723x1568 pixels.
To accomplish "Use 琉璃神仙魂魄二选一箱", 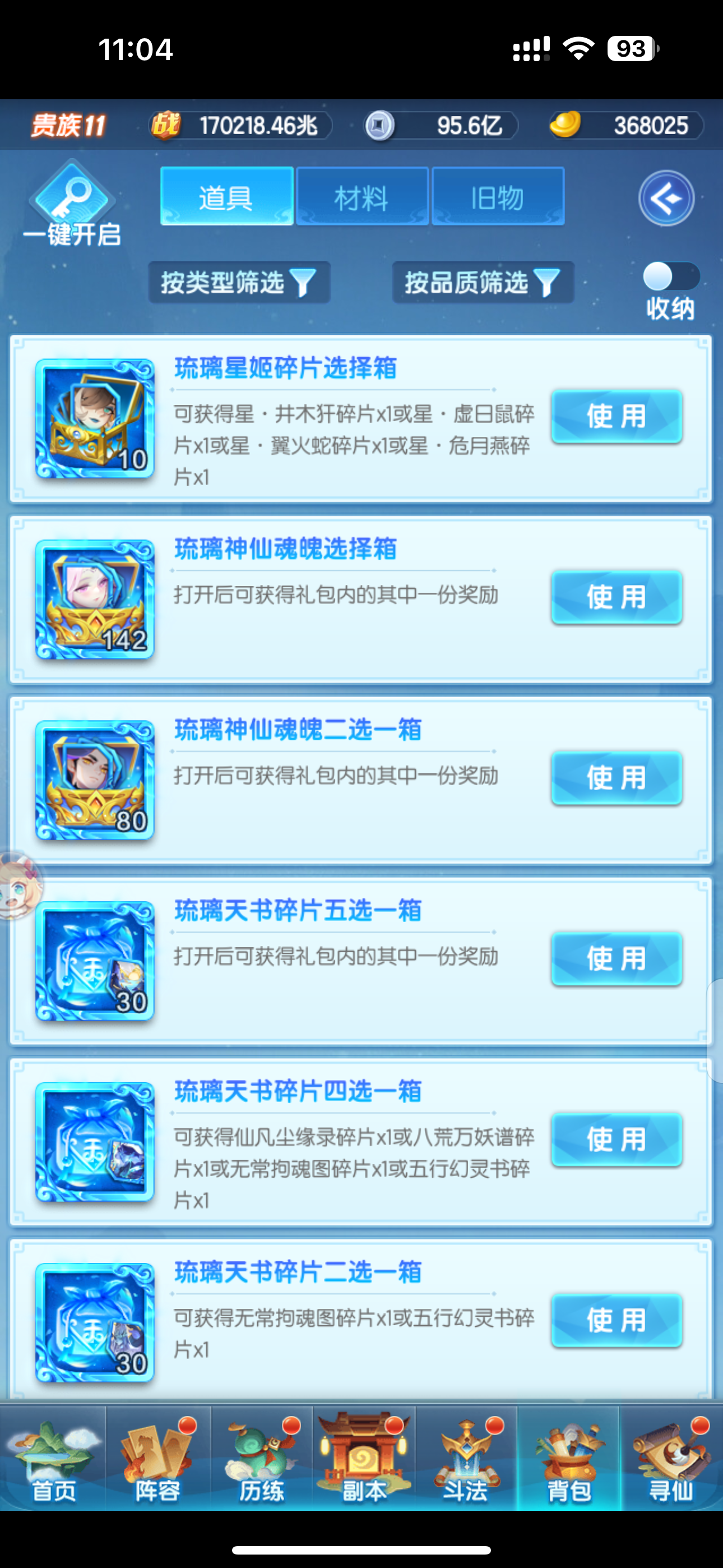I will click(x=616, y=777).
